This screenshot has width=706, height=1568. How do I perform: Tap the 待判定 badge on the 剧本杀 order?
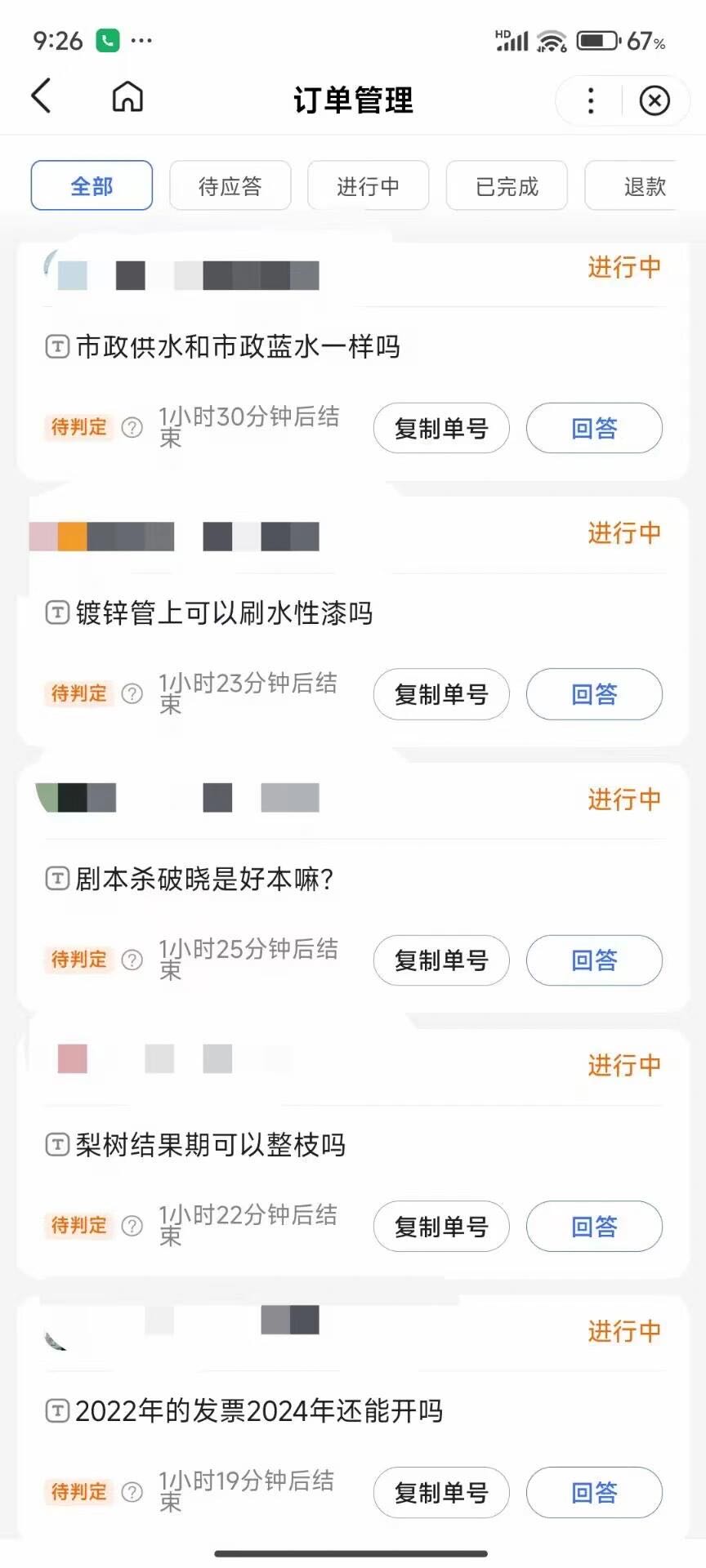click(78, 960)
